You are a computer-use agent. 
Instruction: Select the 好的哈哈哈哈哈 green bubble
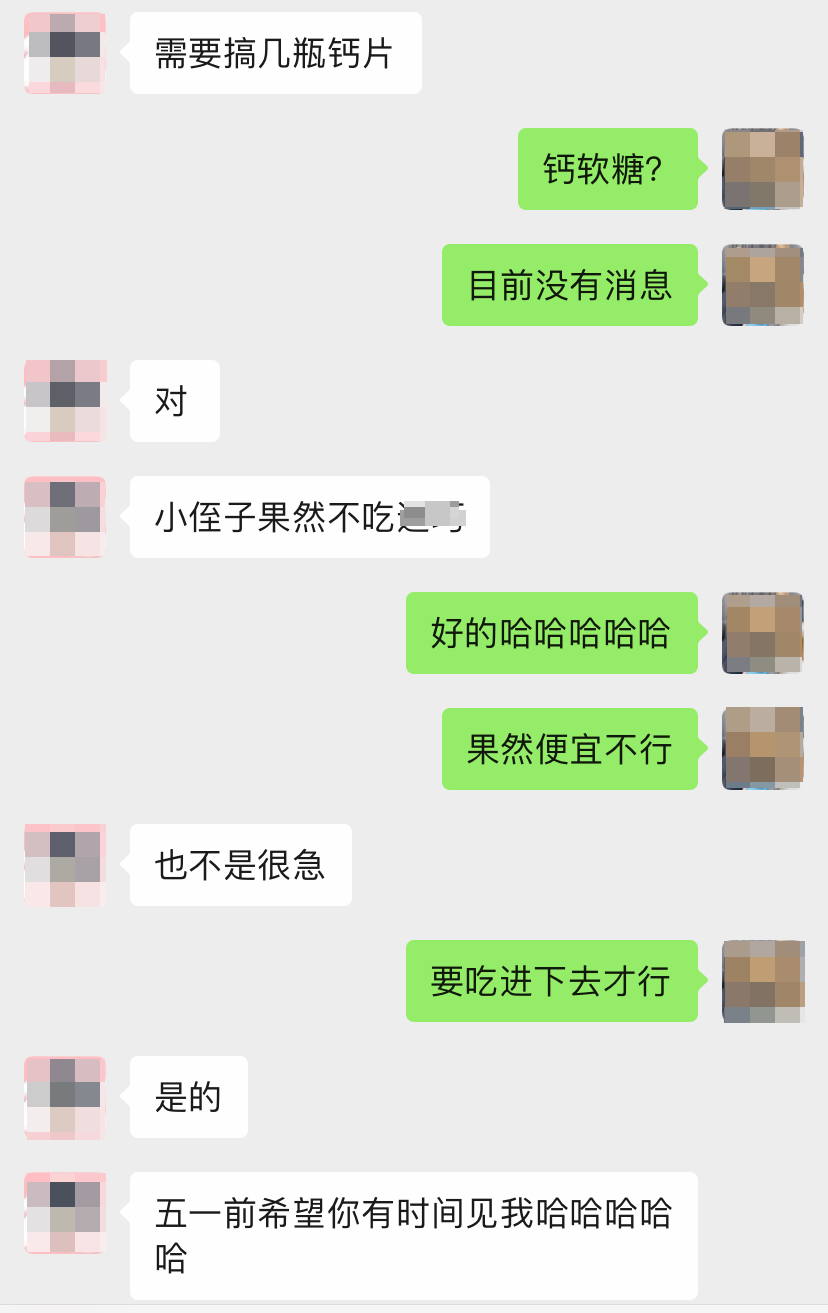pyautogui.click(x=552, y=633)
